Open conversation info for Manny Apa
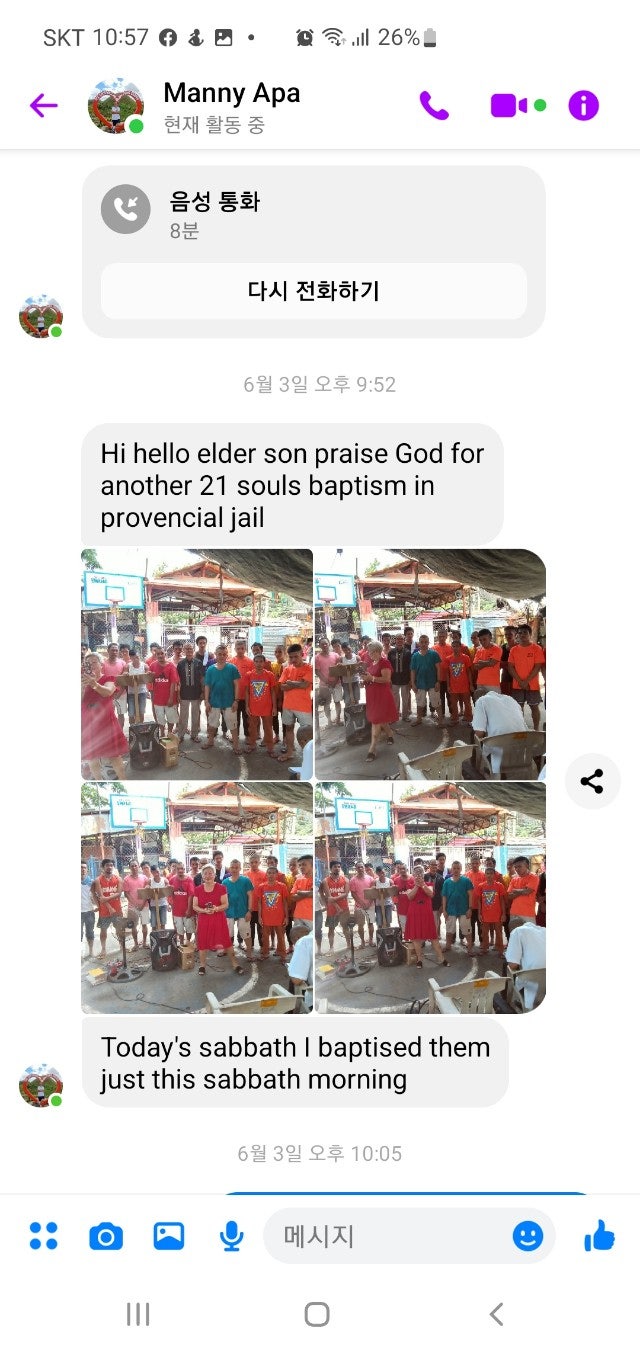The width and height of the screenshot is (640, 1351). pos(583,105)
